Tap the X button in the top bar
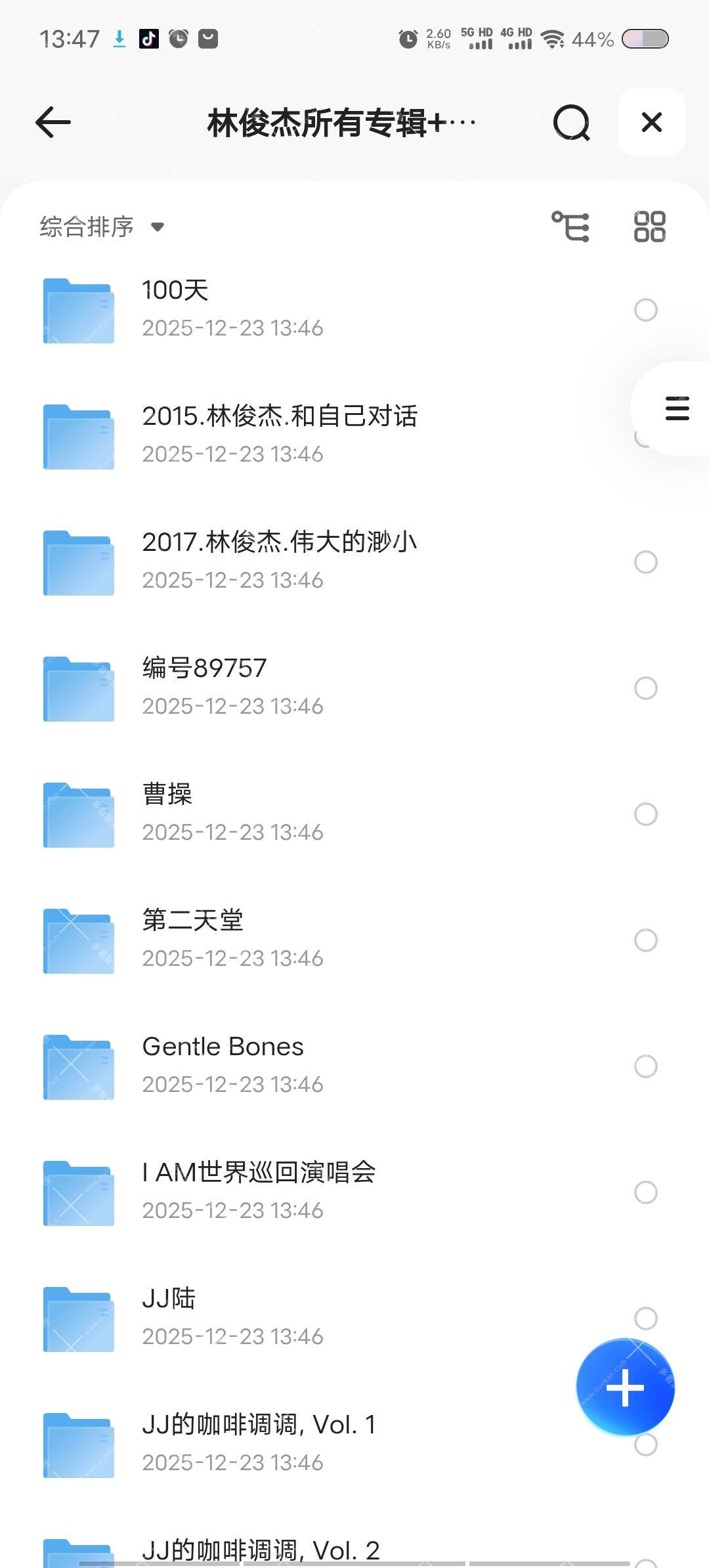The image size is (709, 1568). point(651,122)
